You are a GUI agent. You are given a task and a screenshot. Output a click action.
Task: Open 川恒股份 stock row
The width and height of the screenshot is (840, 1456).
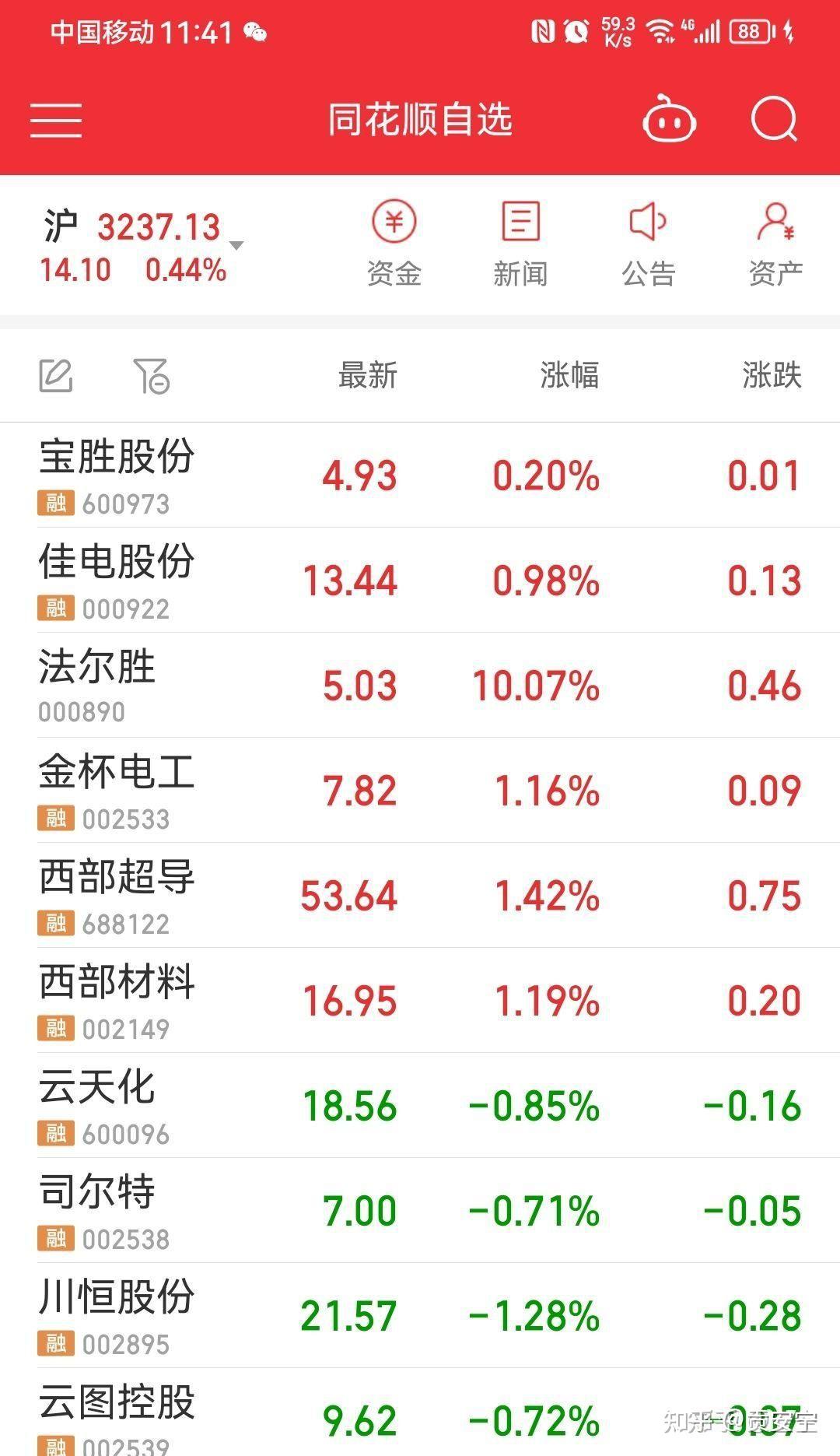pos(420,1316)
